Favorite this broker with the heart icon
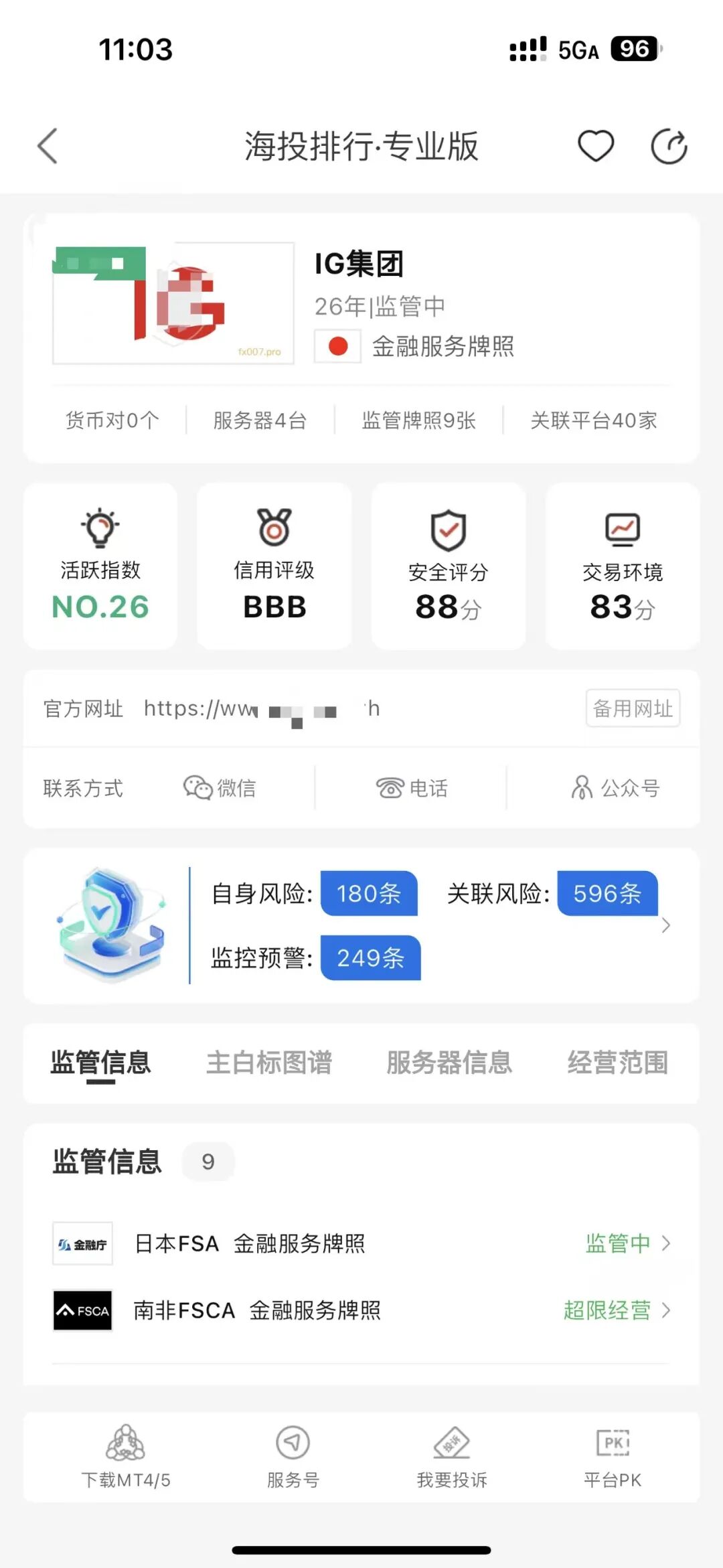Image resolution: width=723 pixels, height=1568 pixels. (596, 146)
